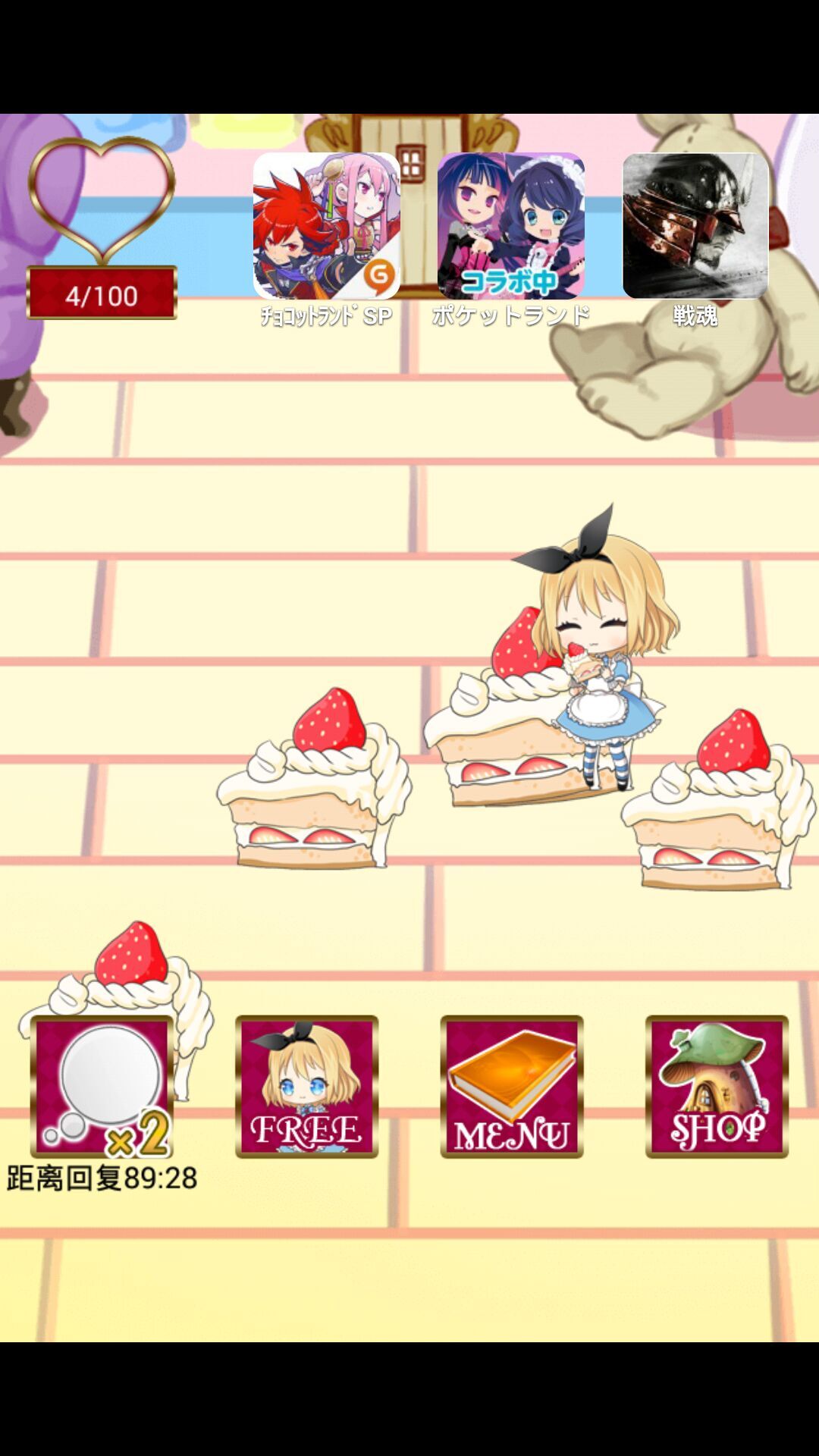Tap the FREE button
This screenshot has width=819, height=1456.
pyautogui.click(x=306, y=1086)
